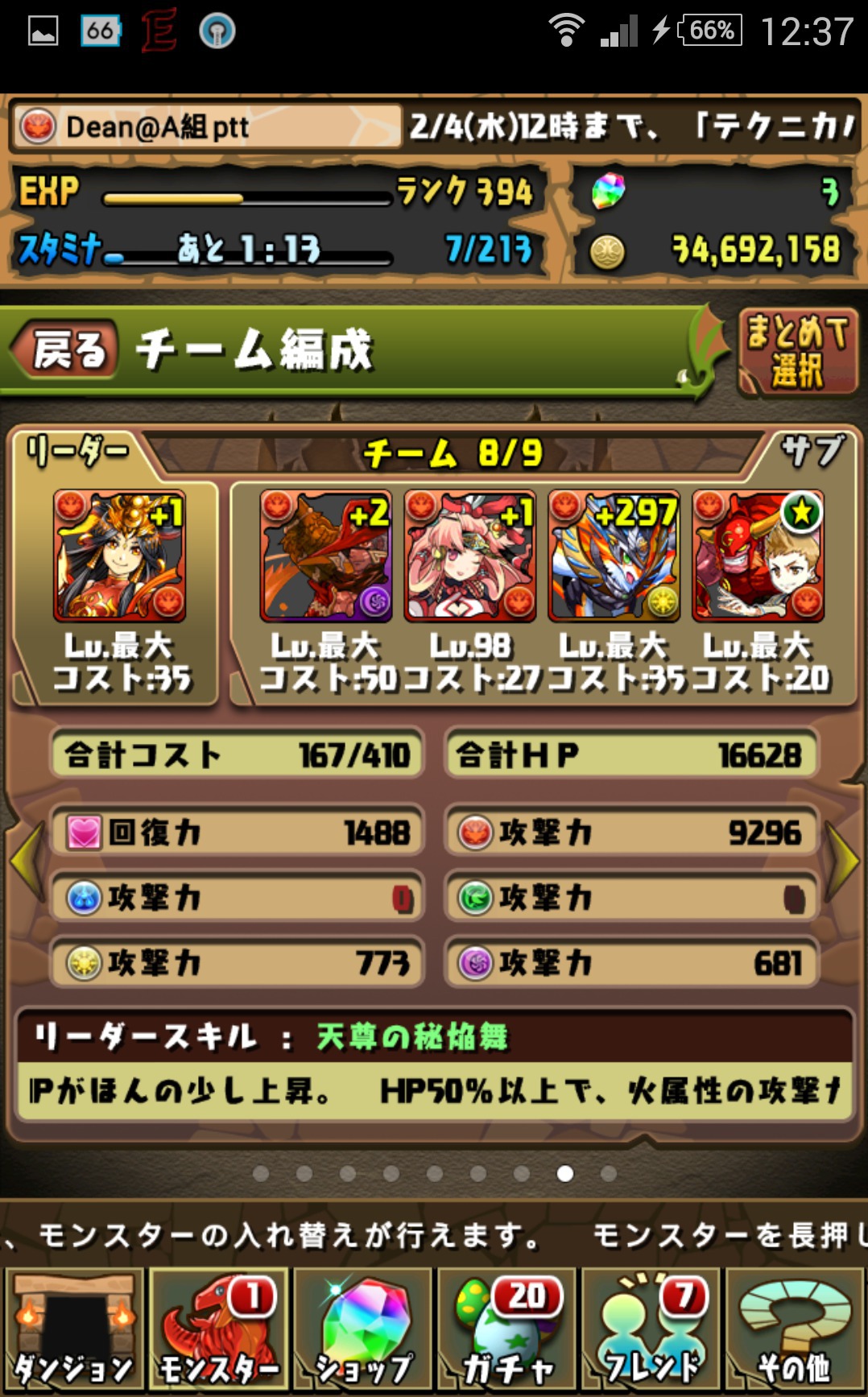Open the フレンド friends tab
The height and width of the screenshot is (1397, 868).
651,1329
